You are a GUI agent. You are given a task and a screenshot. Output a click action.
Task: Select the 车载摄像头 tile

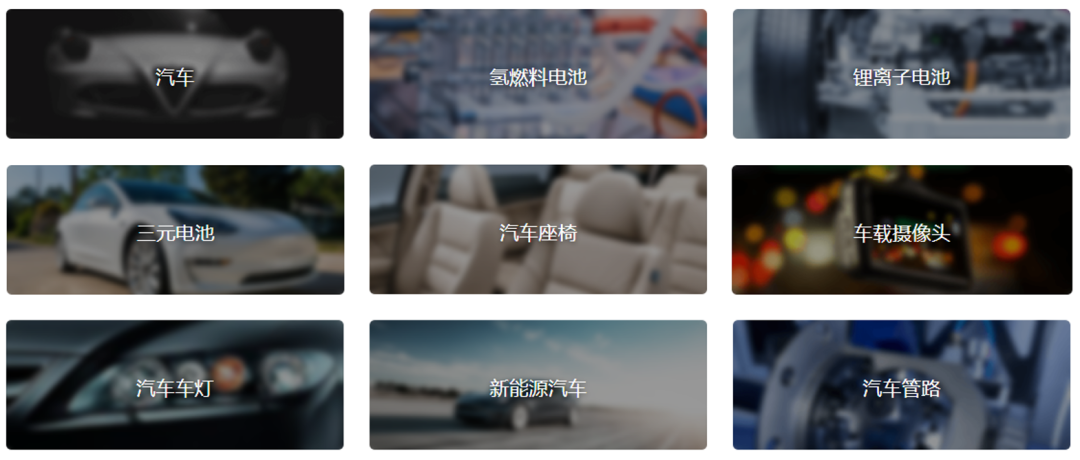click(901, 231)
